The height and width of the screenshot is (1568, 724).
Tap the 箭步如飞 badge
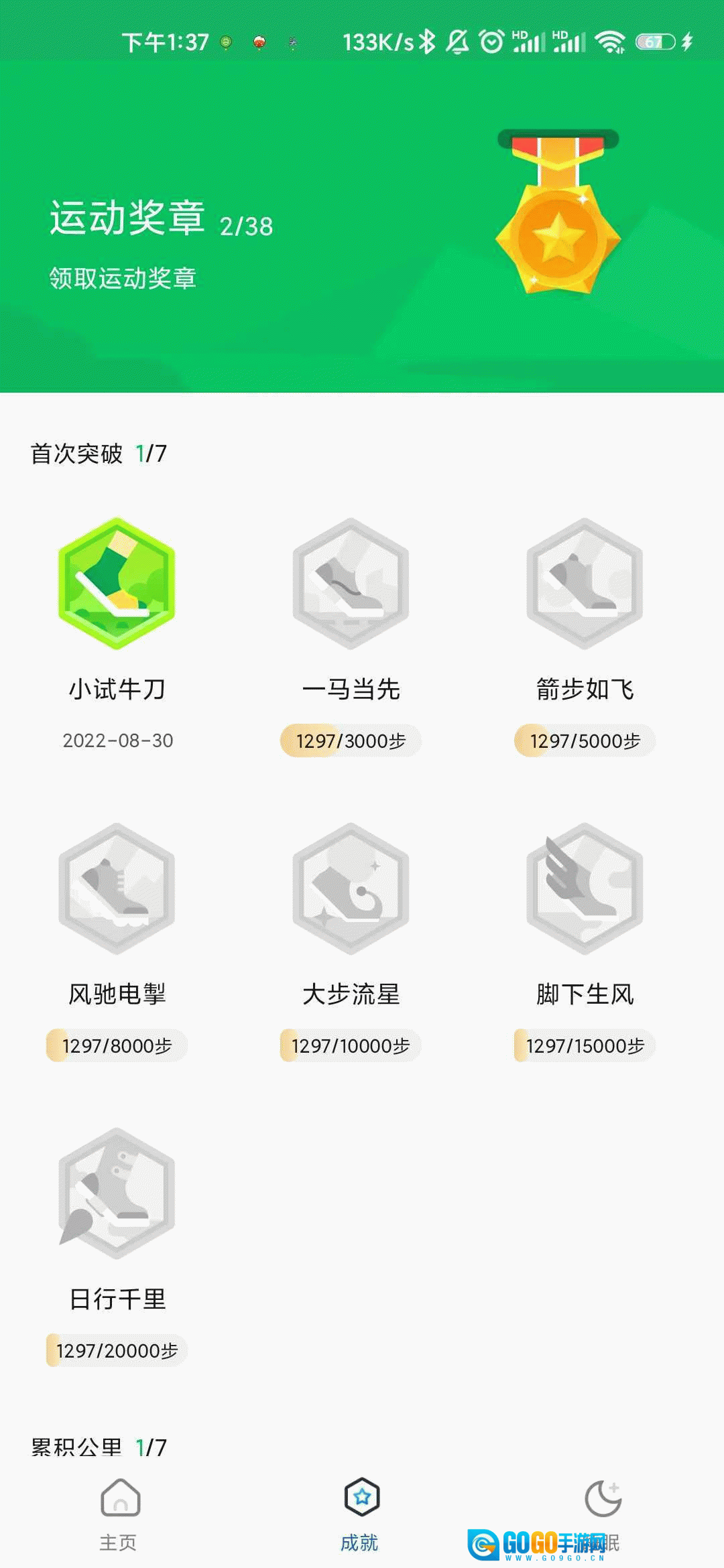tap(585, 584)
